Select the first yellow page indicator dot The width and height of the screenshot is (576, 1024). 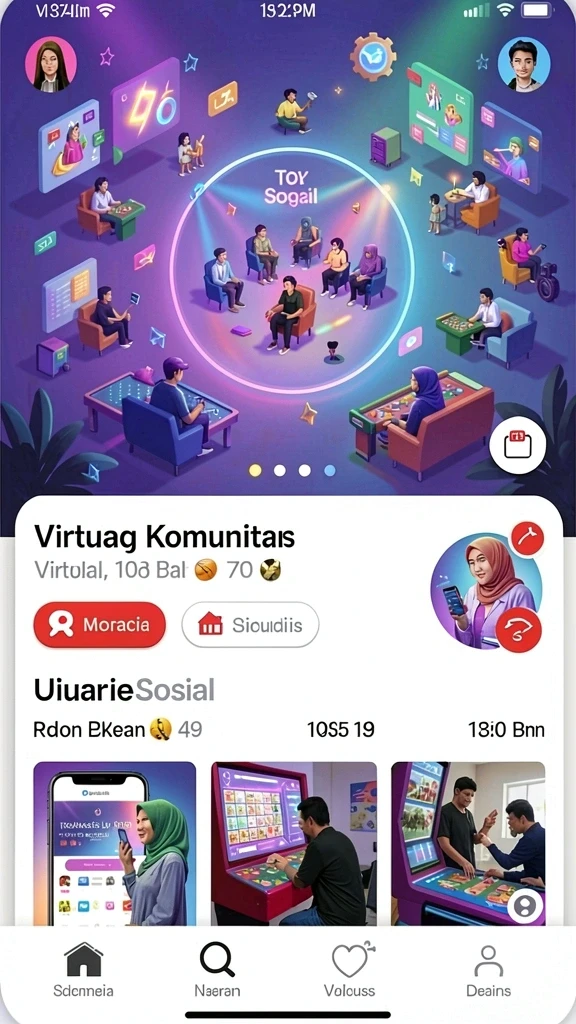(x=255, y=470)
